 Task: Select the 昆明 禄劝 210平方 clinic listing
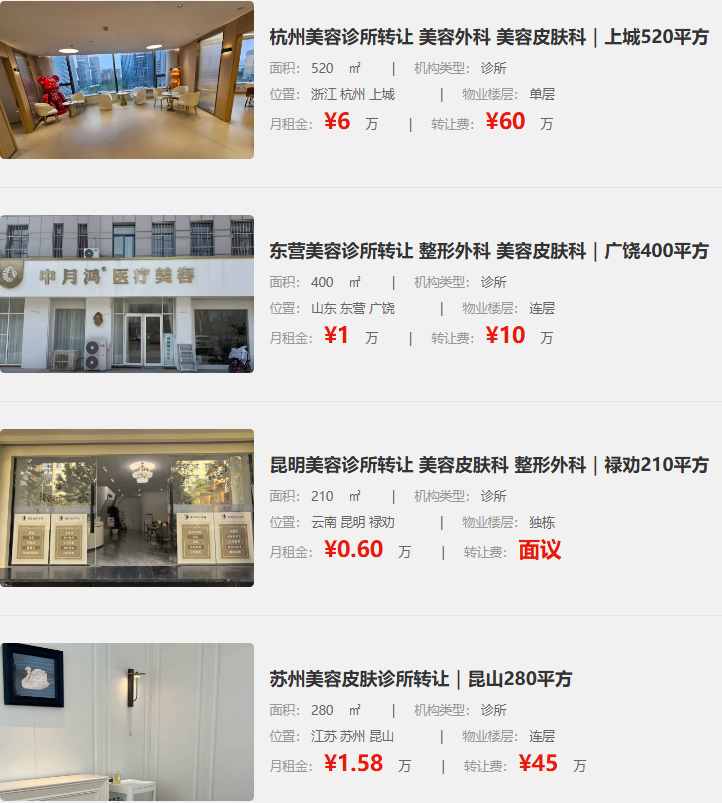[489, 465]
